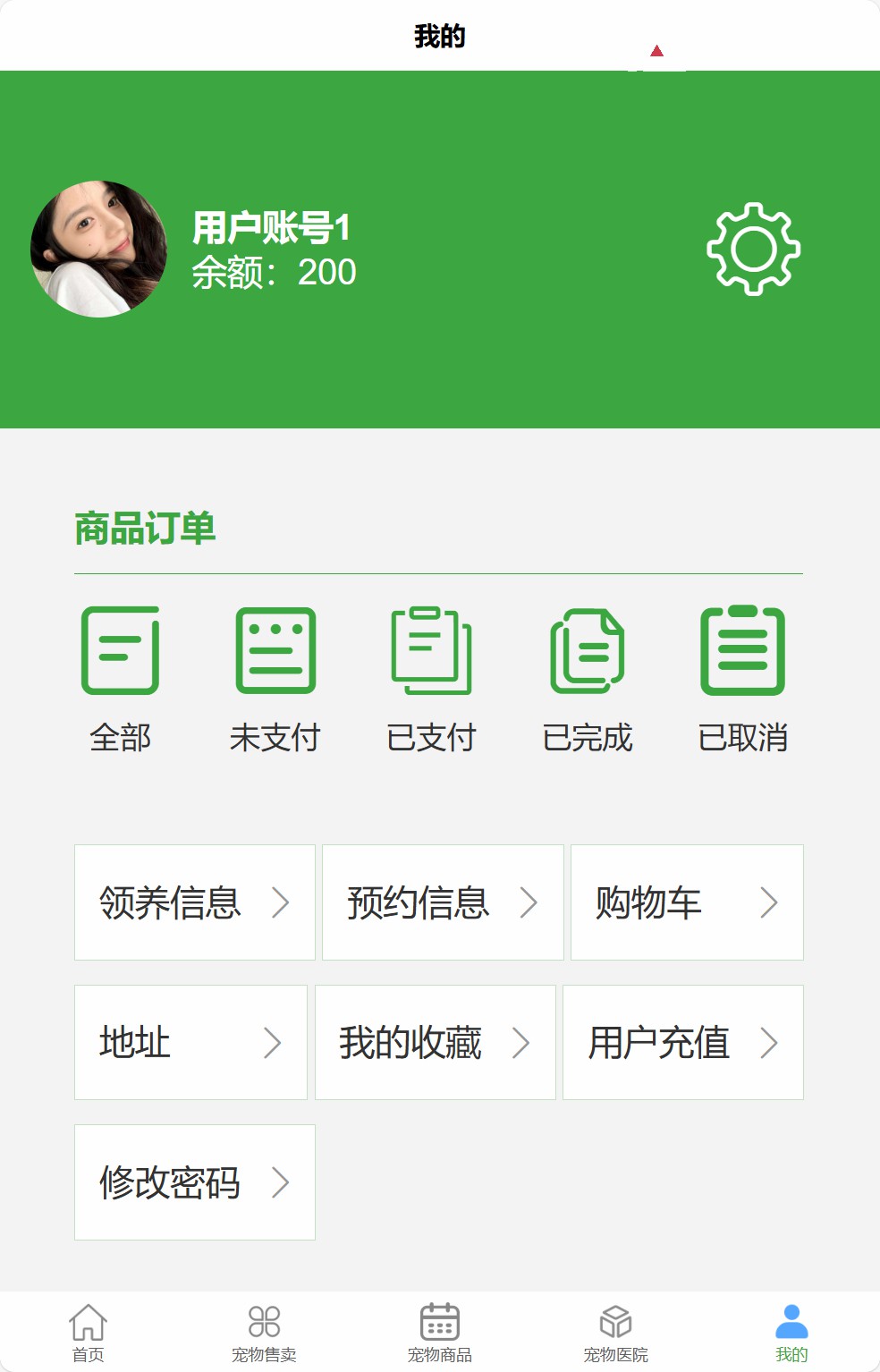The image size is (880, 1372).
Task: Go to shopping cart (购物车)
Action: pyautogui.click(x=687, y=902)
